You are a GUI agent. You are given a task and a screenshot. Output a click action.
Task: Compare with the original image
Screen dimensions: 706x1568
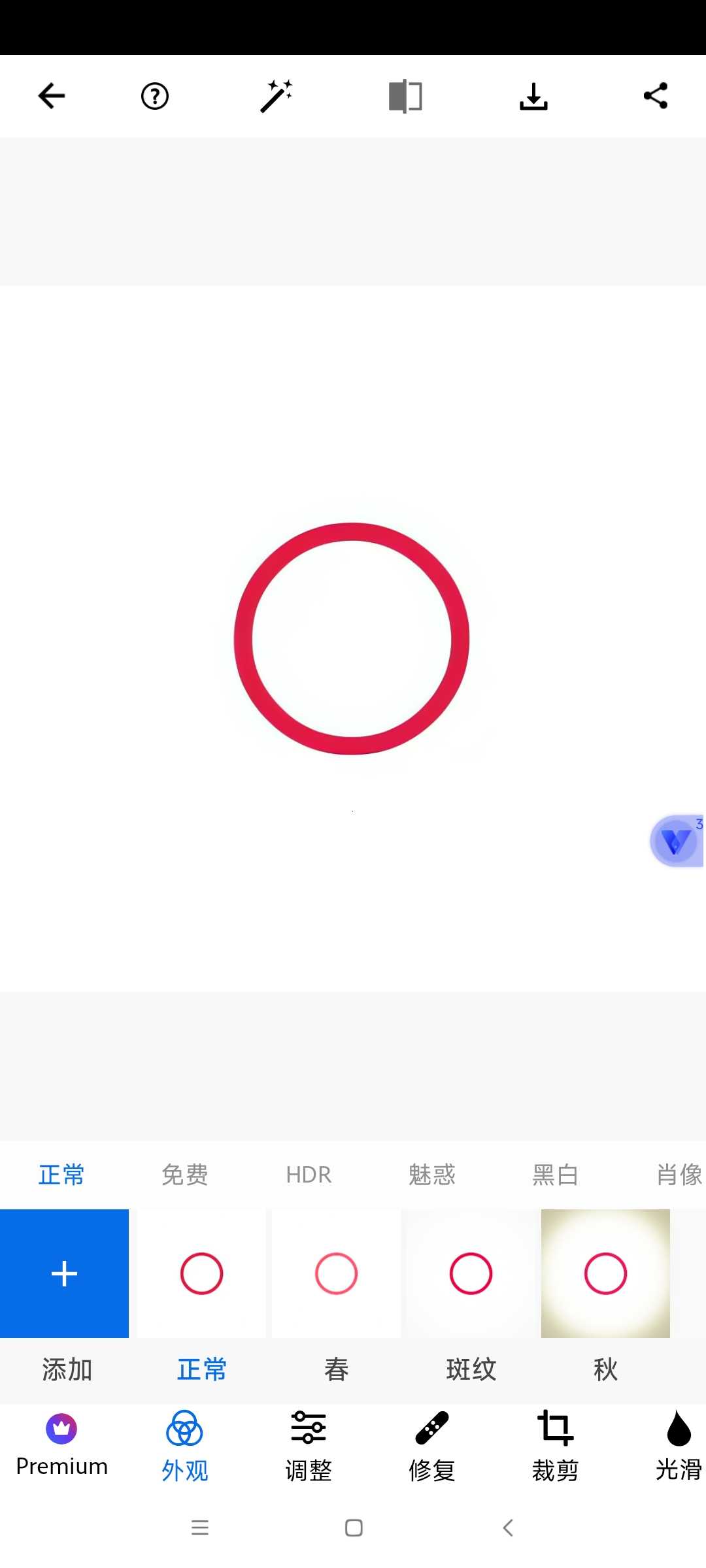pos(405,96)
